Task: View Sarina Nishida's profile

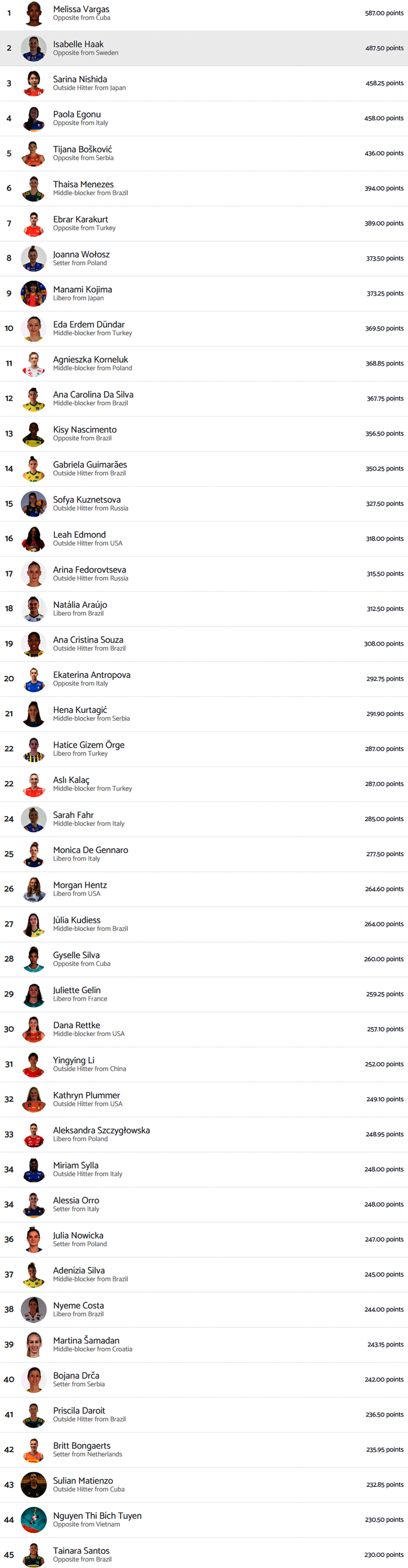Action: click(x=80, y=80)
